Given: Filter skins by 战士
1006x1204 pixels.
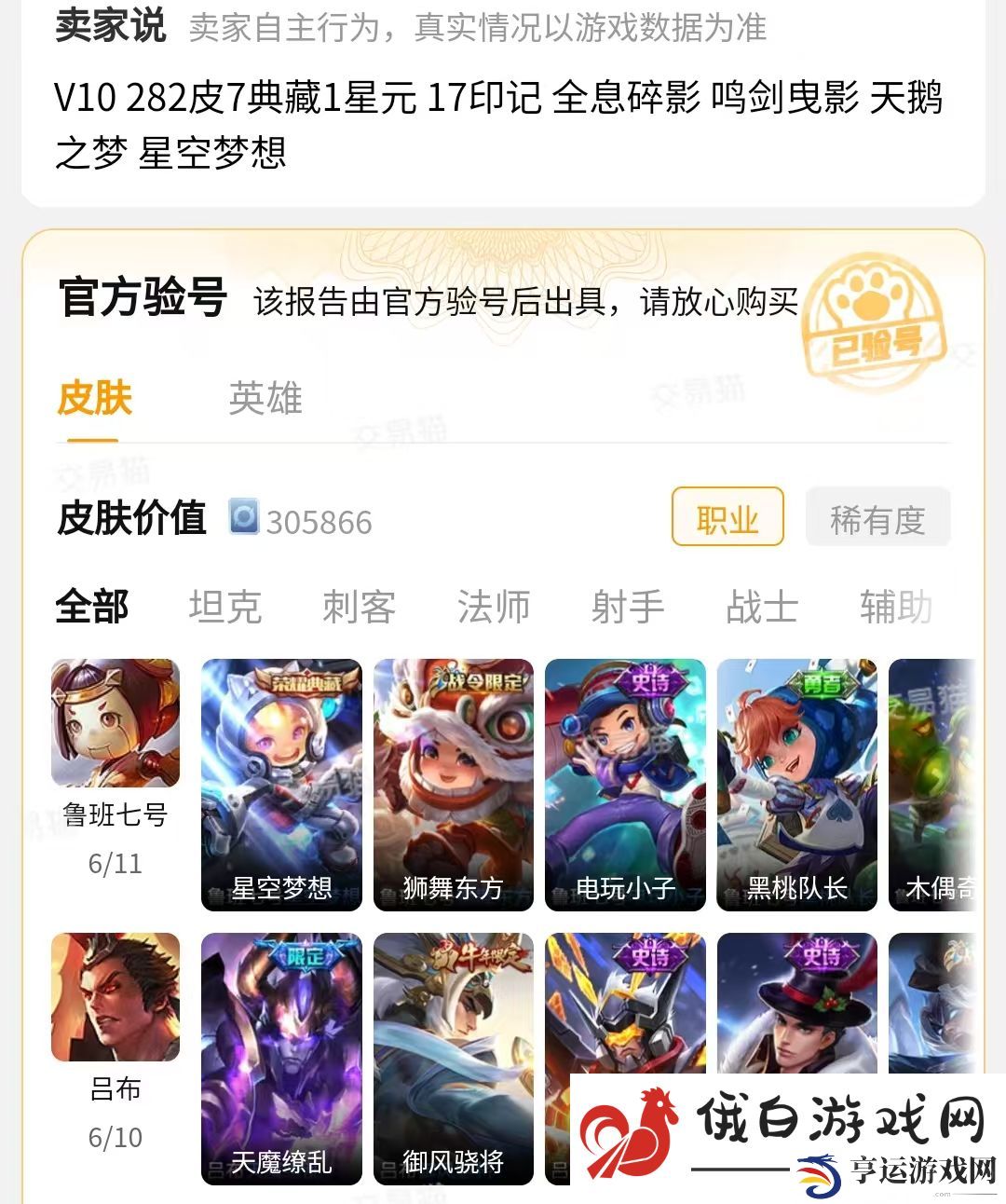Looking at the screenshot, I should 762,607.
